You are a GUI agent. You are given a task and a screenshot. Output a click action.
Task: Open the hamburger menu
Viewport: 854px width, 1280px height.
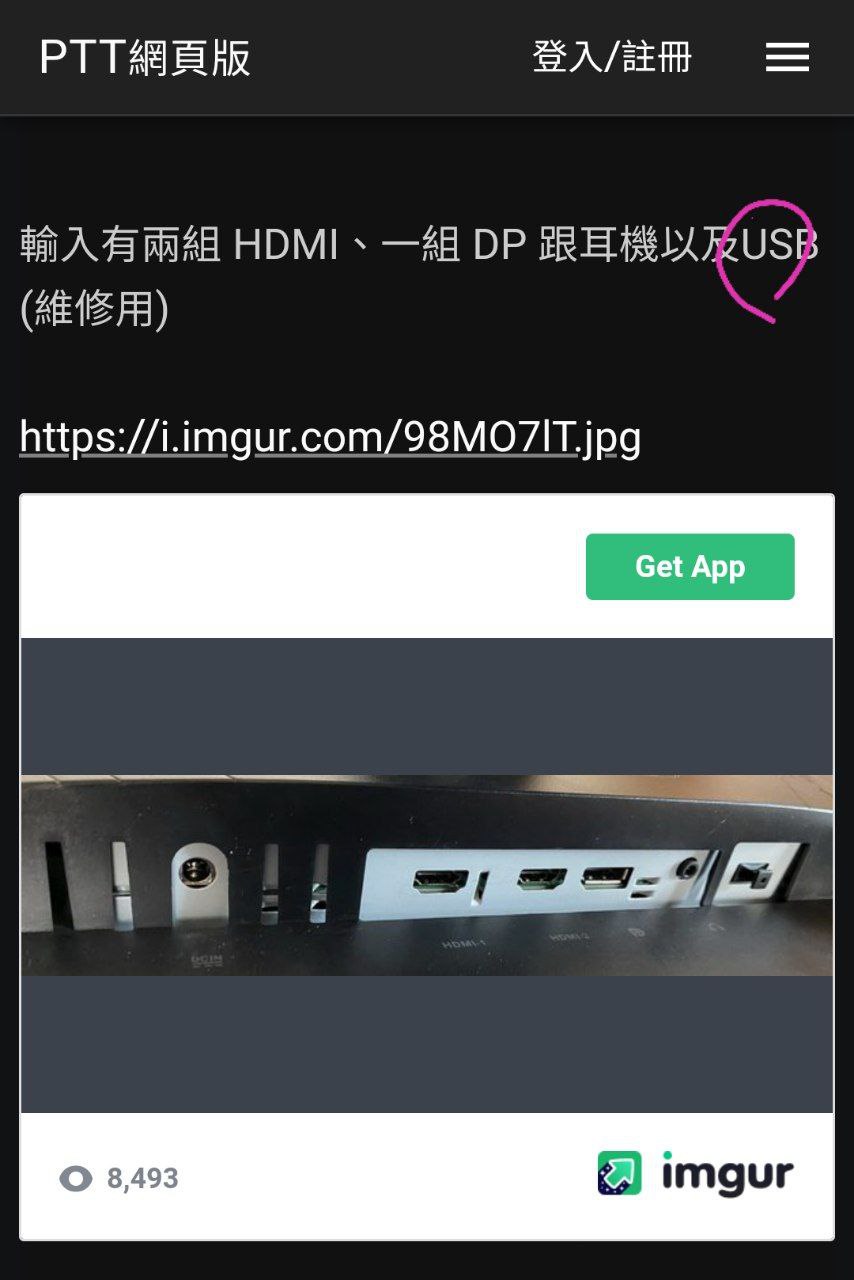pos(787,58)
